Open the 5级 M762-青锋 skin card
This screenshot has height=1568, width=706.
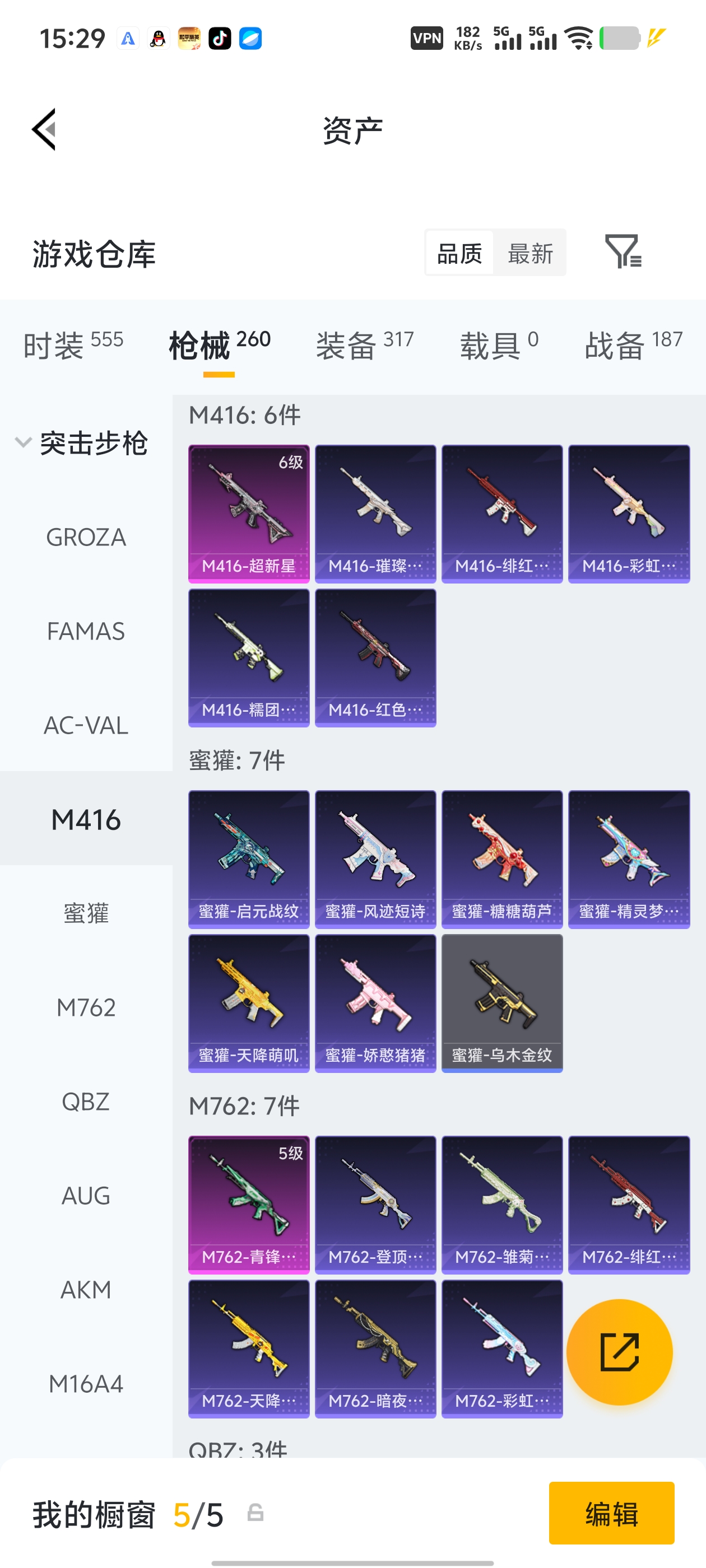pos(249,1205)
